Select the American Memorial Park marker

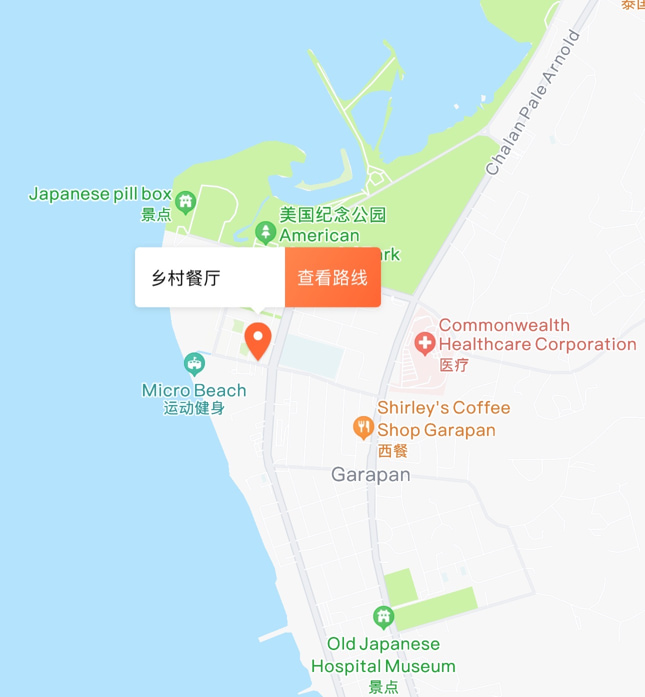[265, 231]
